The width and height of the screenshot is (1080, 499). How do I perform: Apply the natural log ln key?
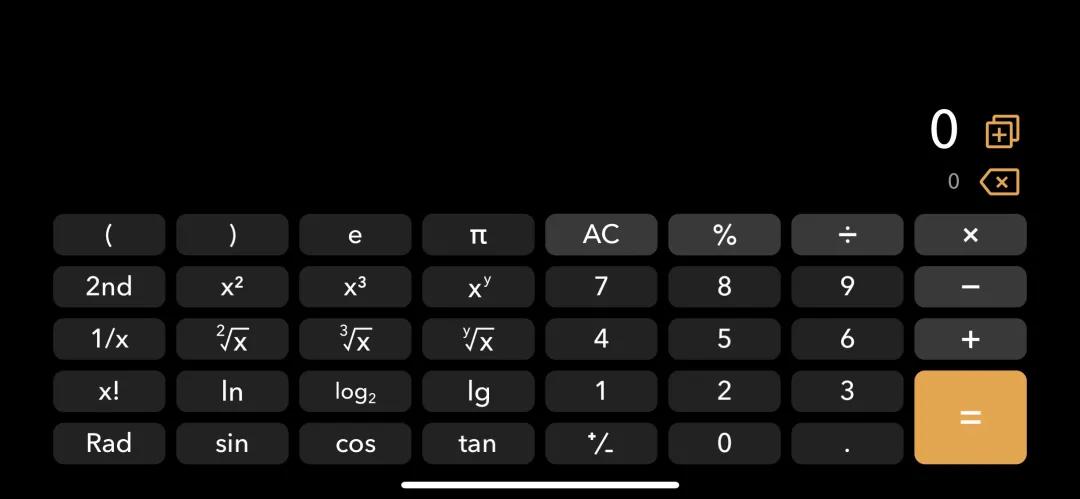232,391
